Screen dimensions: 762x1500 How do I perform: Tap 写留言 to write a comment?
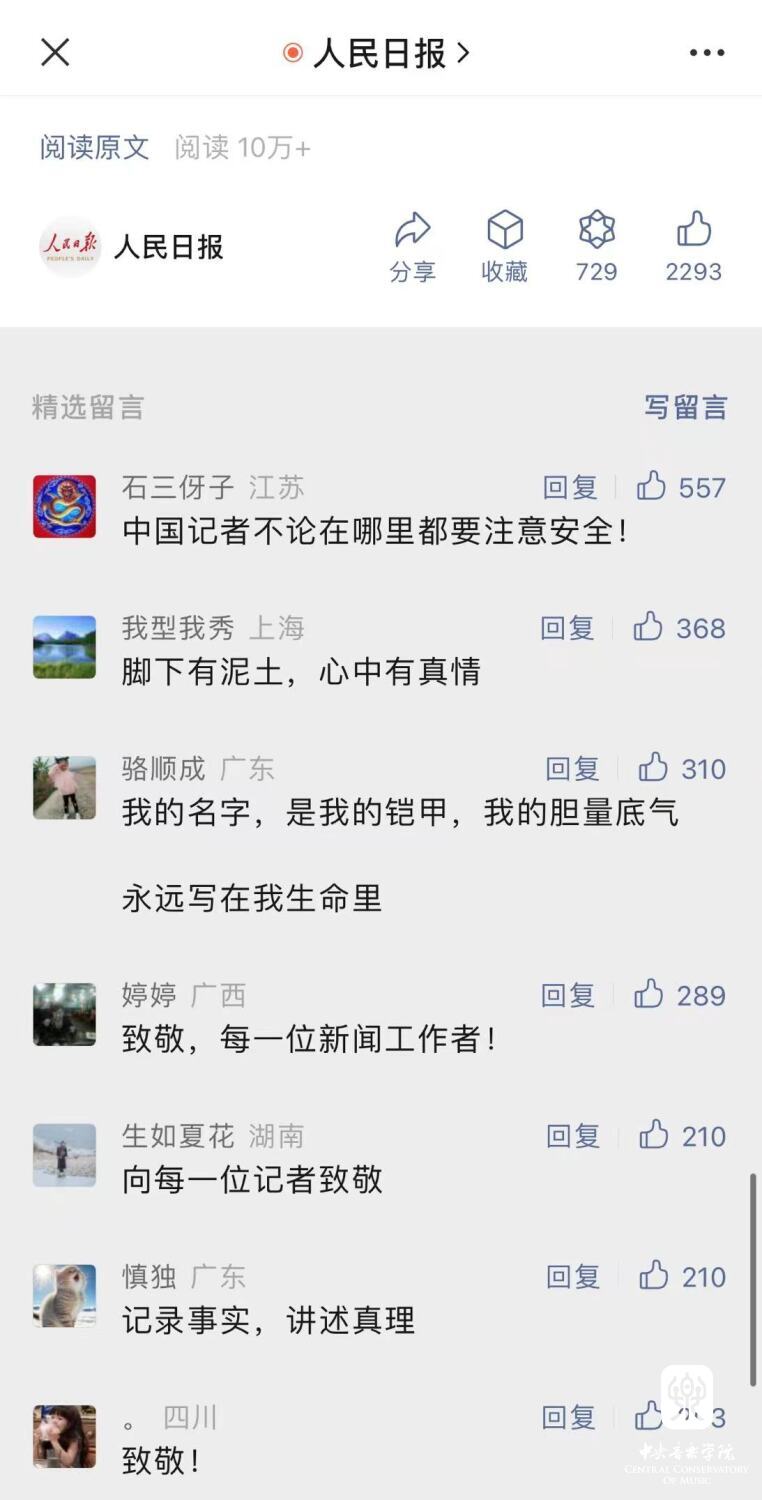(x=685, y=407)
